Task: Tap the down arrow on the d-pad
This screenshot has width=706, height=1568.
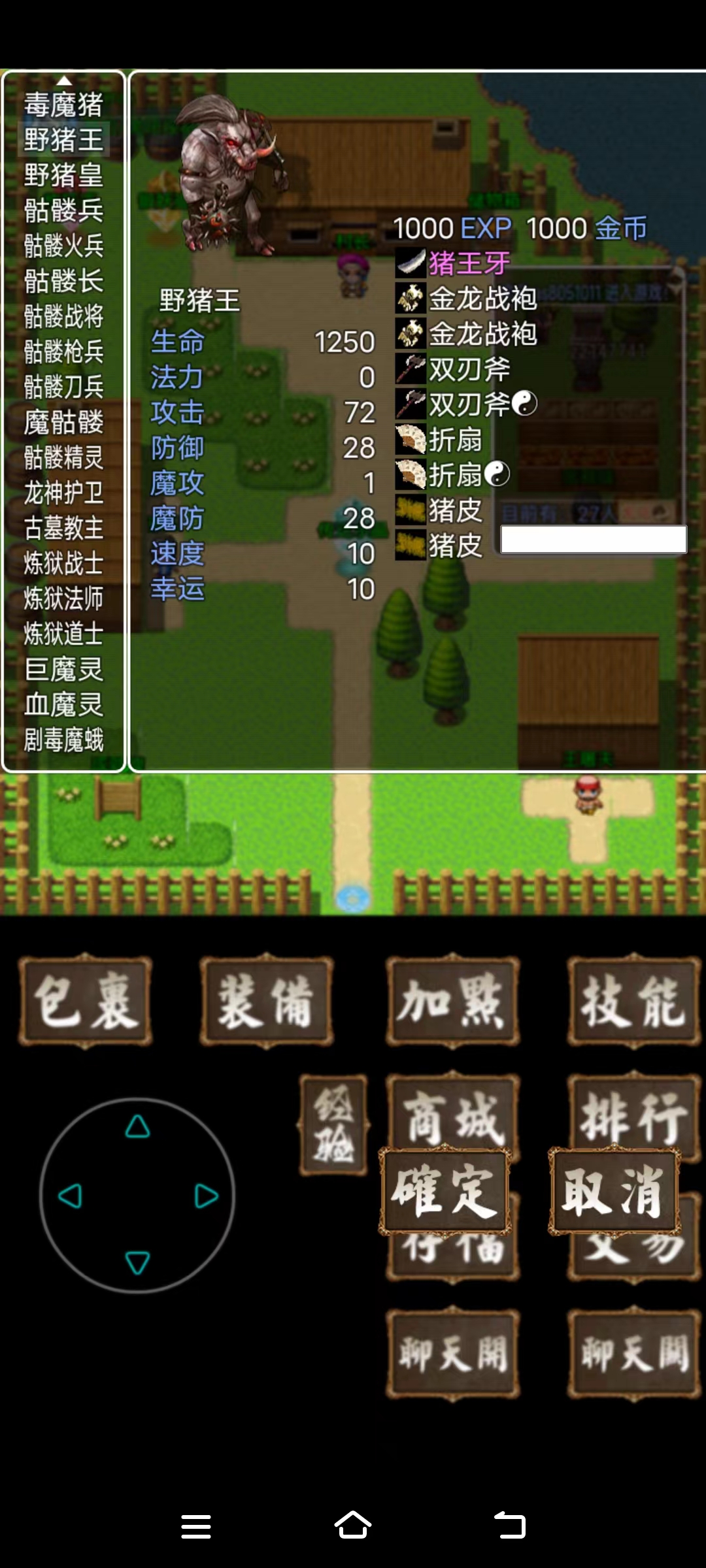Action: click(x=137, y=1262)
